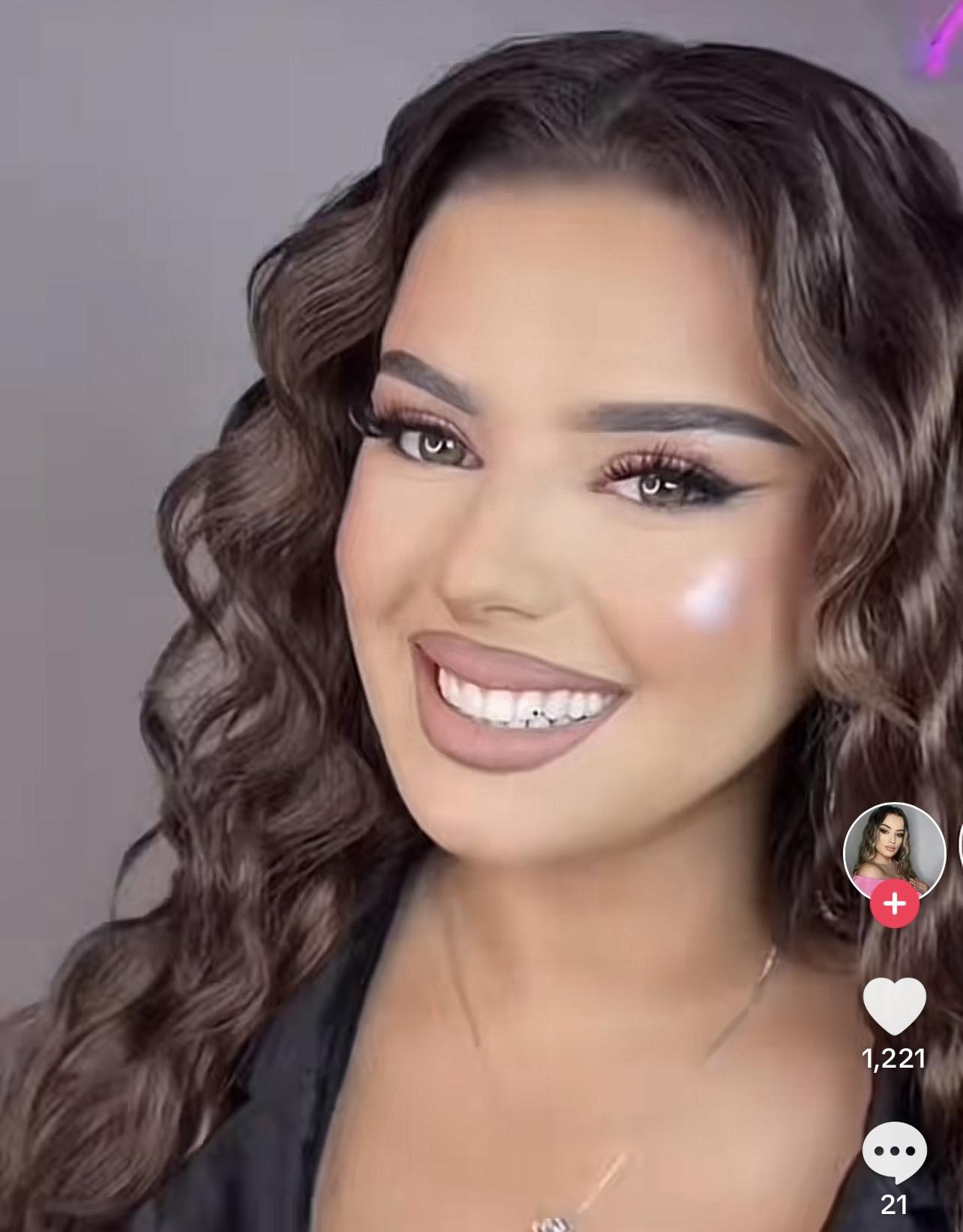963x1232 pixels.
Task: Like this video with the heart
Action: (894, 1005)
